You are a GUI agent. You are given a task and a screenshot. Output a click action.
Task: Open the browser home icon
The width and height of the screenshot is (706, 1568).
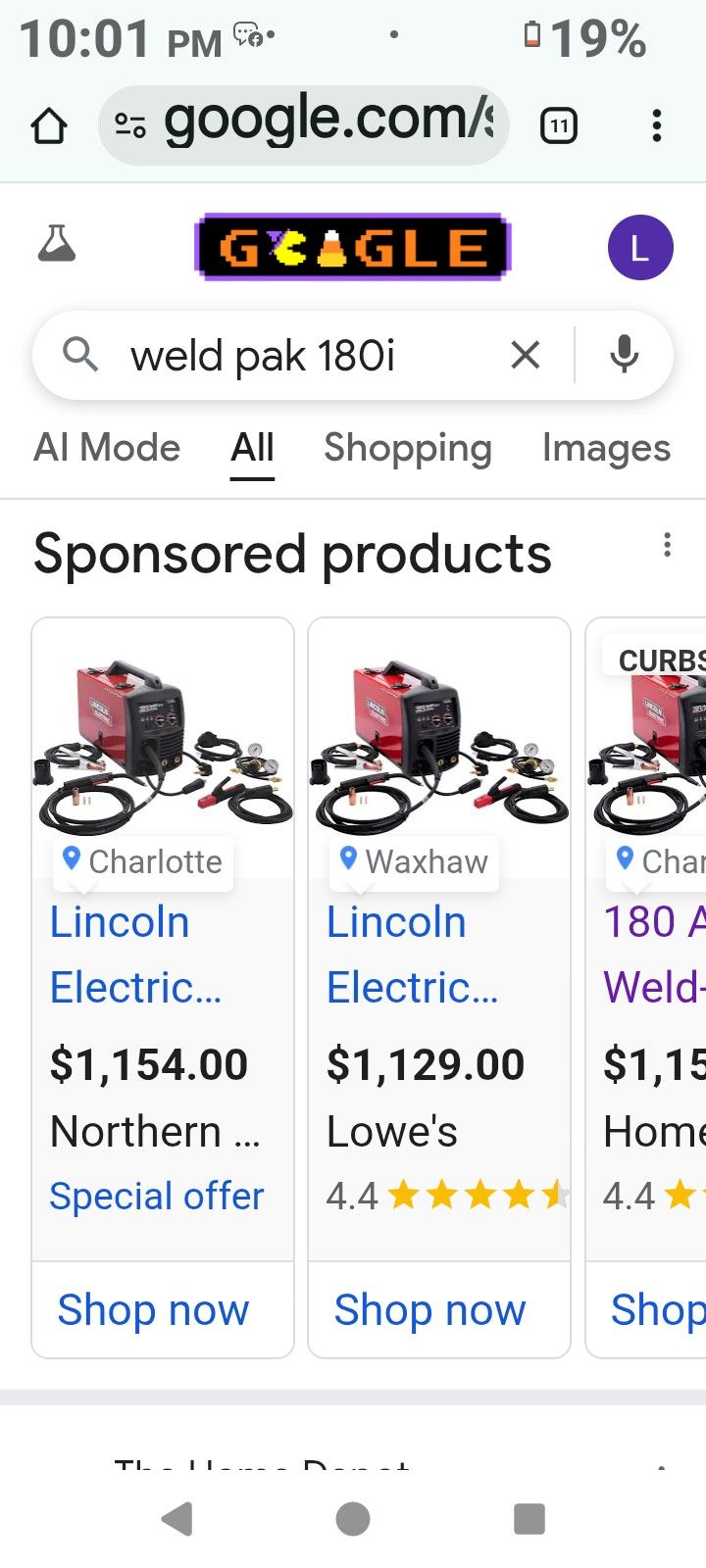[48, 124]
